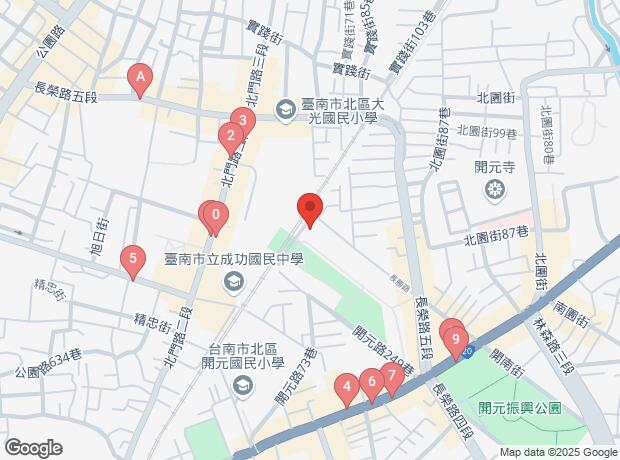Viewport: 620px width, 460px height.
Task: Select the marker numbered 3
Action: (x=243, y=120)
